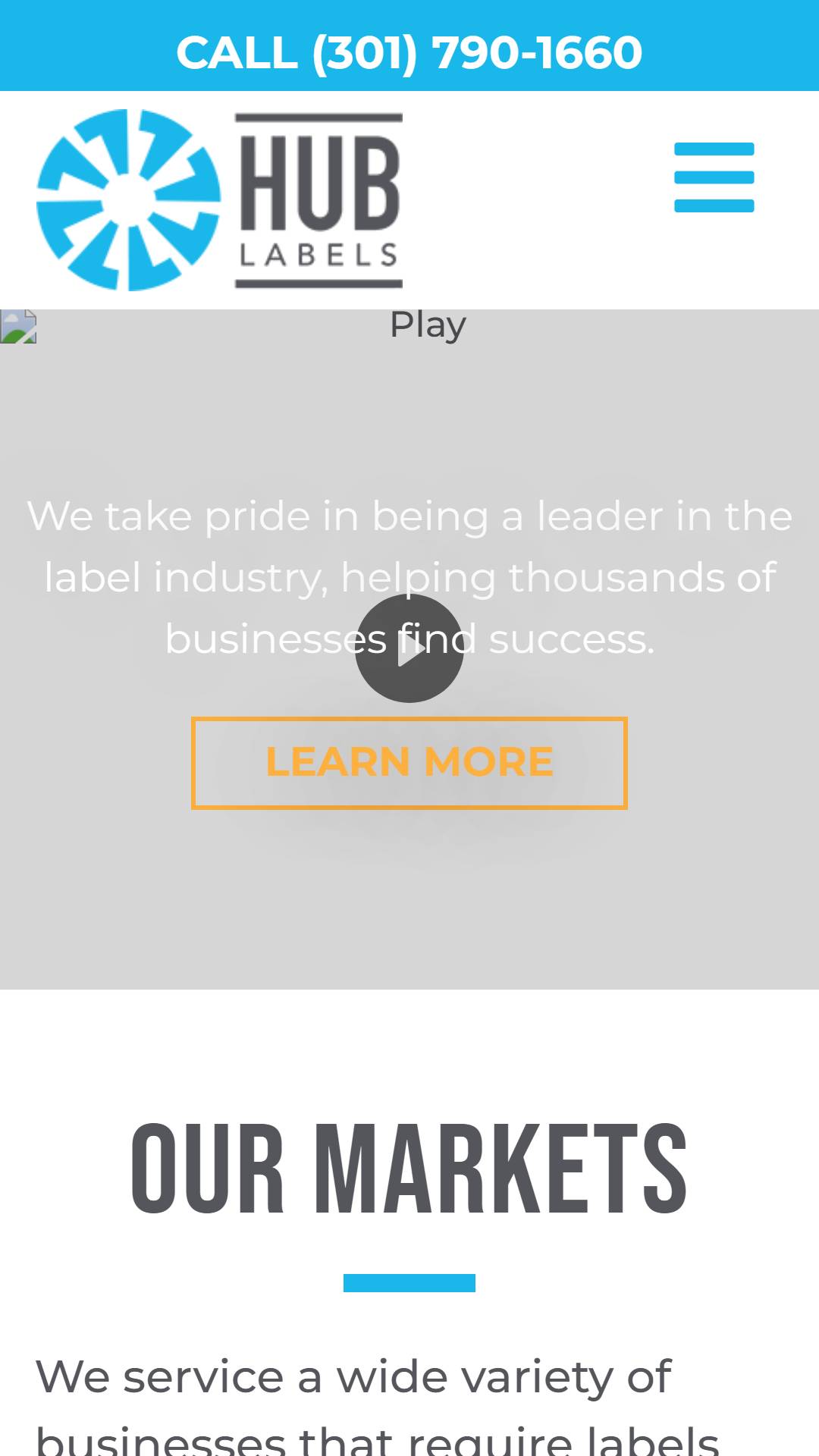Call the (301) 790-1660 phone number
Screen dimensions: 819x1456
tap(409, 52)
